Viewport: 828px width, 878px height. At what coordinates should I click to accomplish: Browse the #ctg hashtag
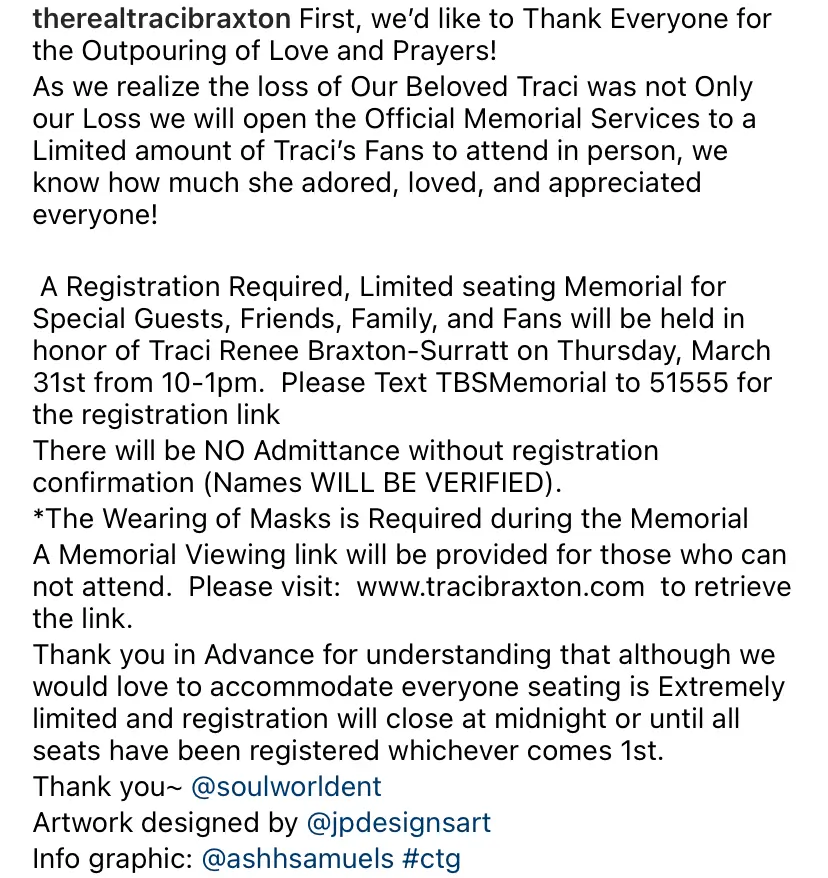tap(432, 859)
